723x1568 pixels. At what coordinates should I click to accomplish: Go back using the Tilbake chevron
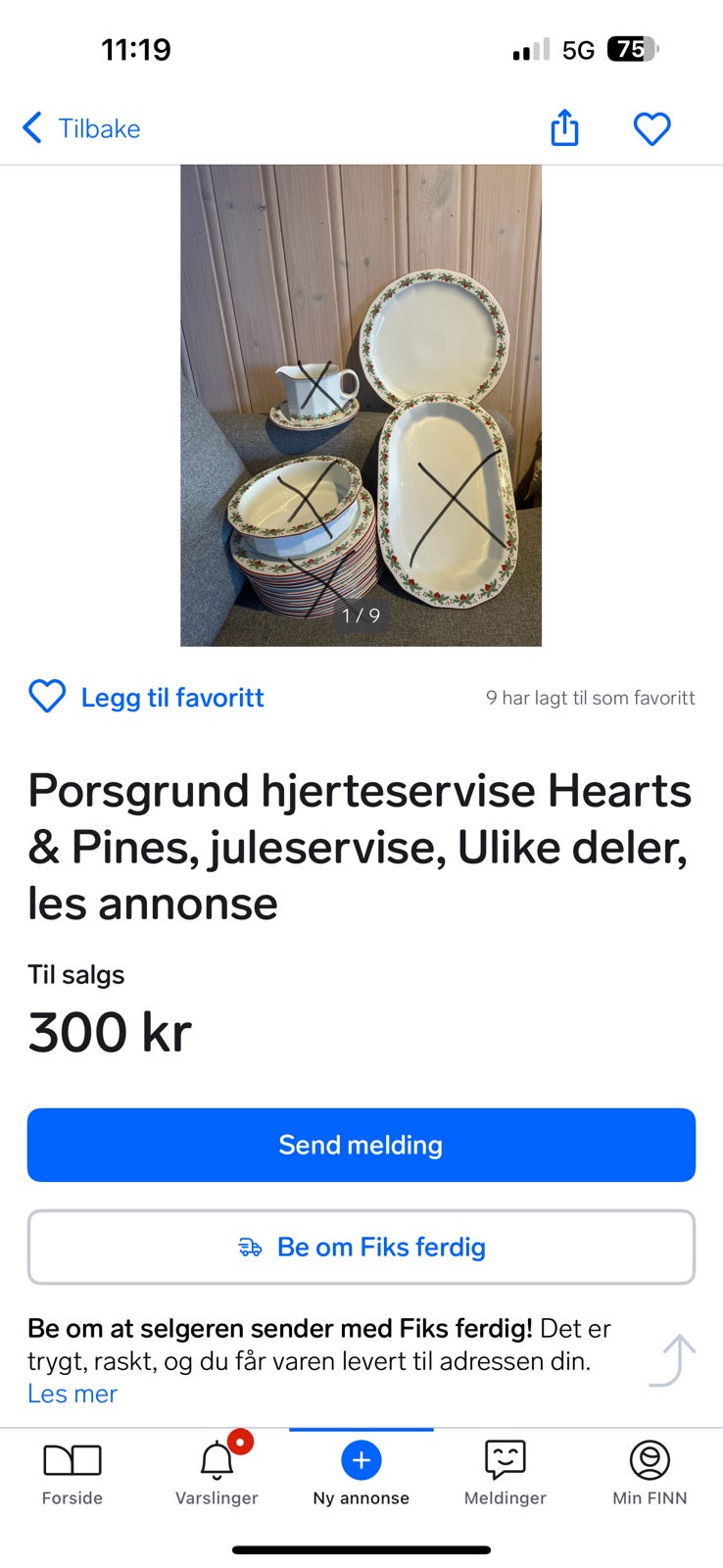31,128
